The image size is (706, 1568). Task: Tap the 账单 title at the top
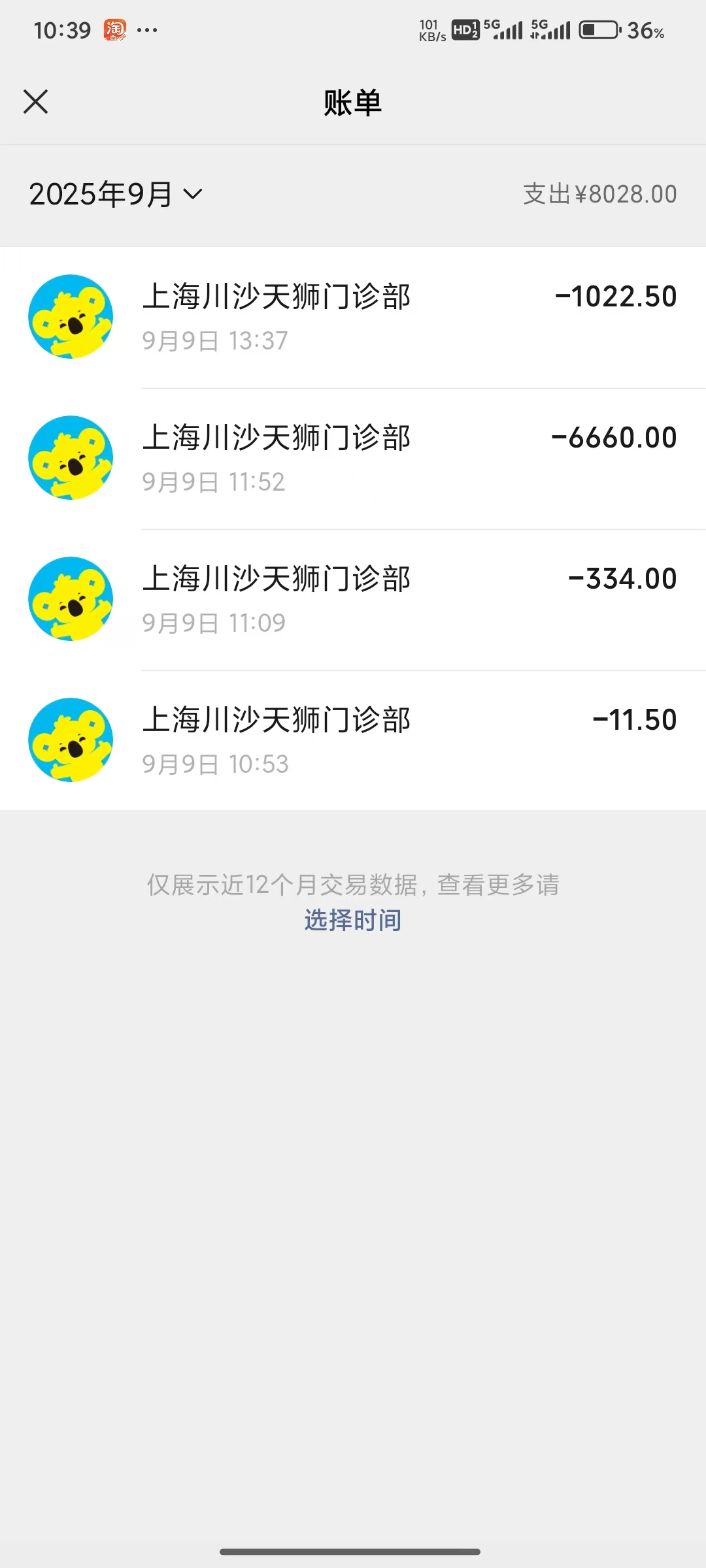point(352,102)
